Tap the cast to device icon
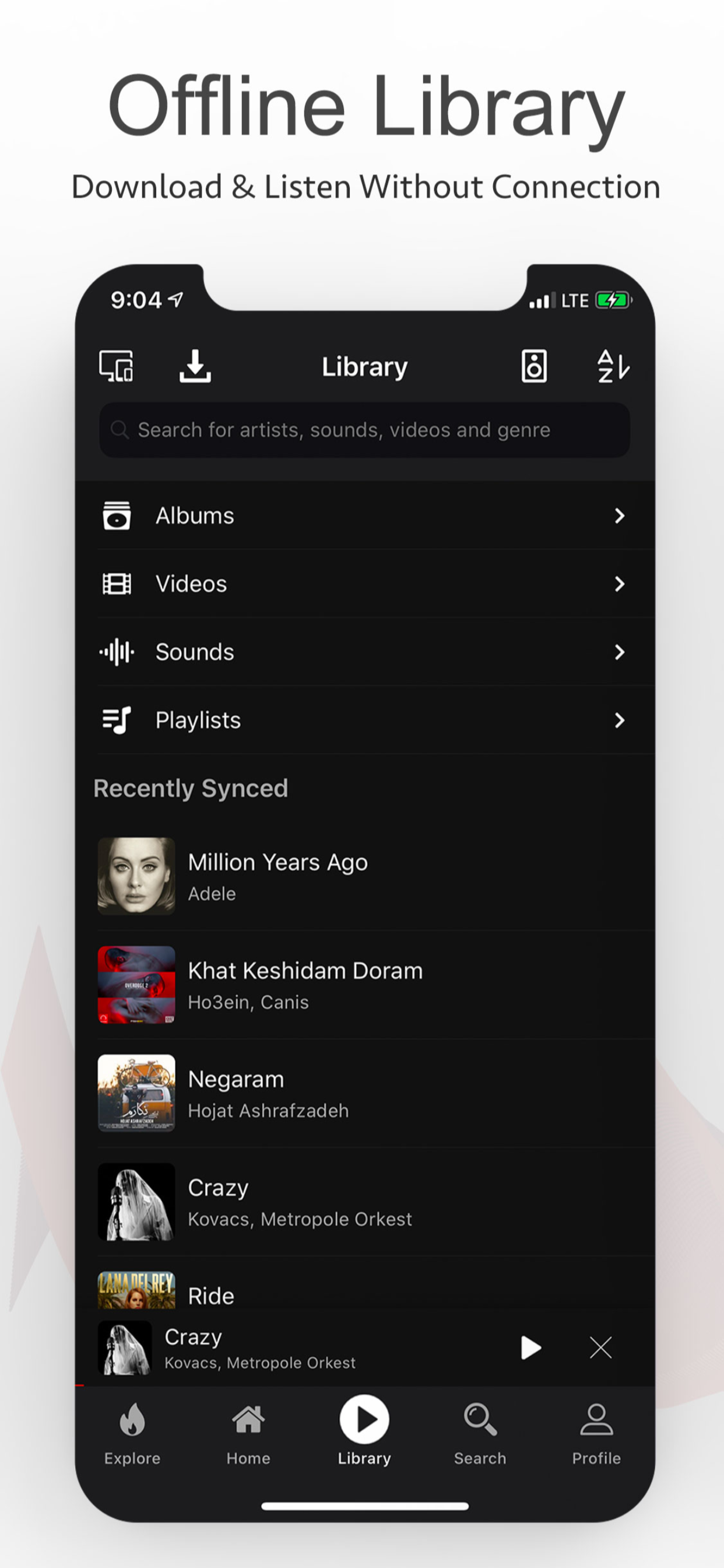This screenshot has height=1568, width=724. coord(117,366)
